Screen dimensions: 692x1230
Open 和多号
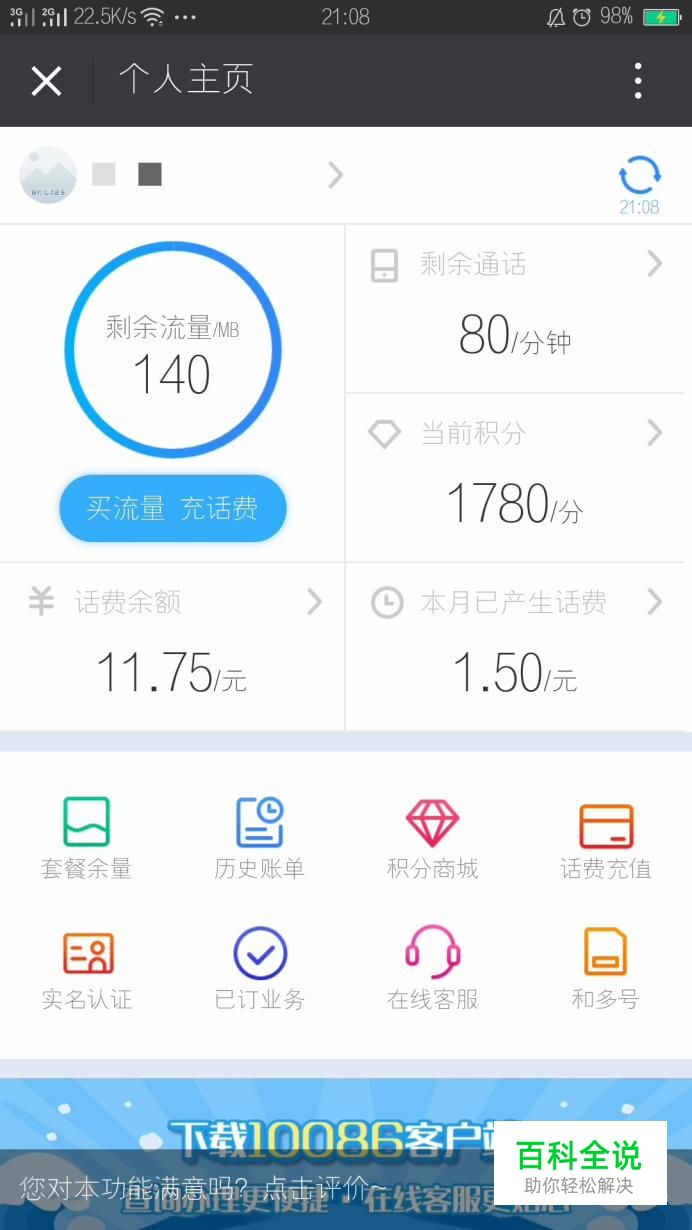[605, 968]
